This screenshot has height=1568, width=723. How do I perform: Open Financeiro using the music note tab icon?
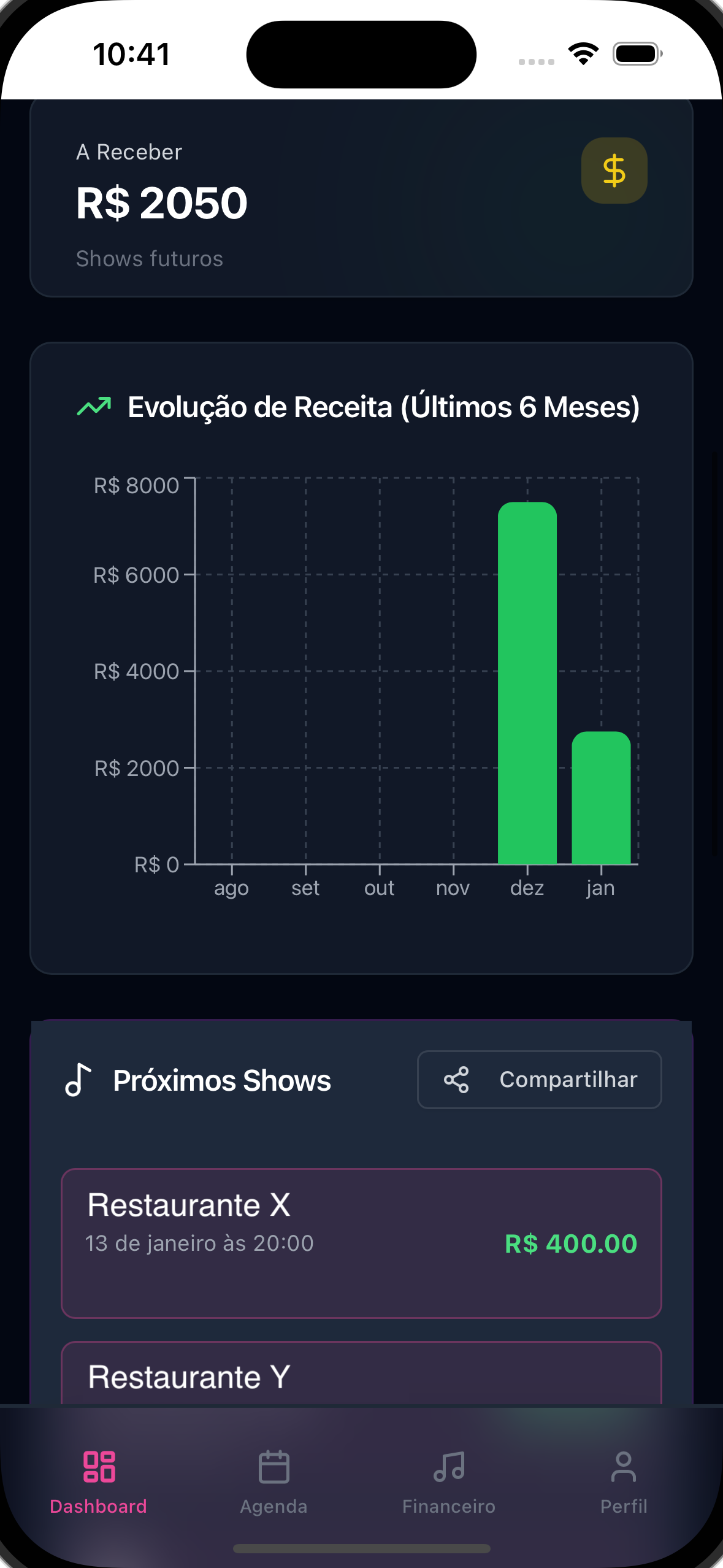449,1466
